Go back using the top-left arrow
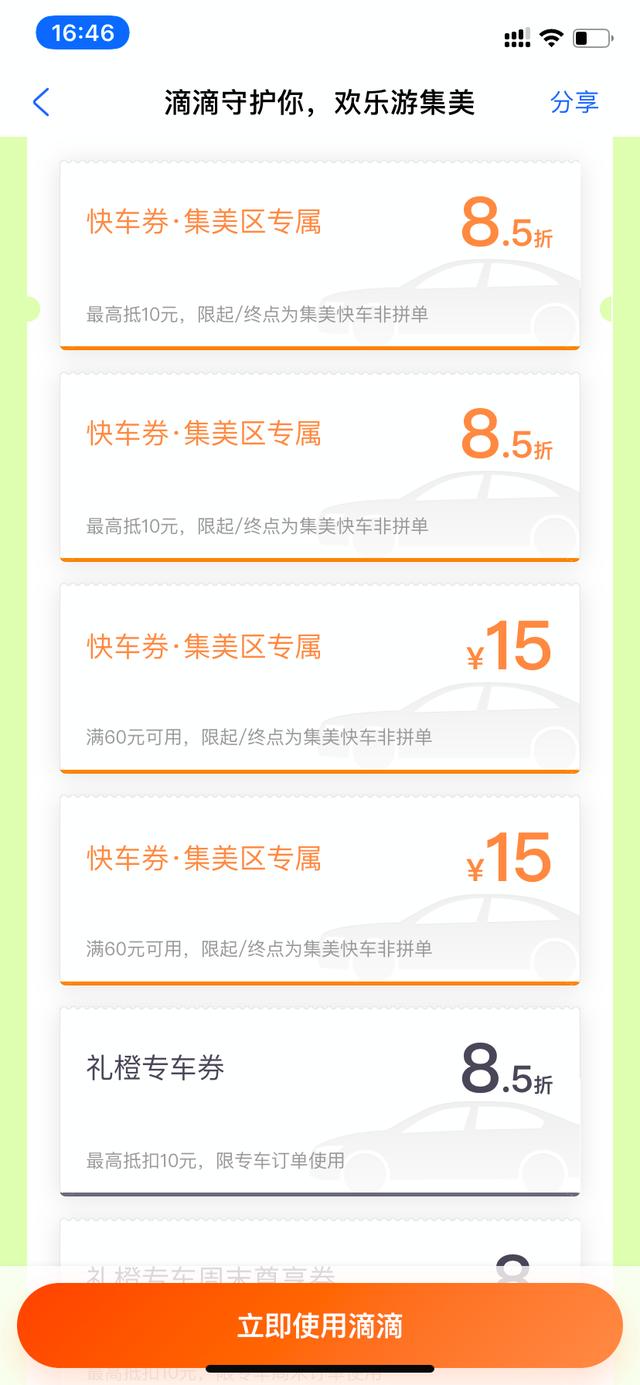This screenshot has height=1385, width=640. [41, 102]
